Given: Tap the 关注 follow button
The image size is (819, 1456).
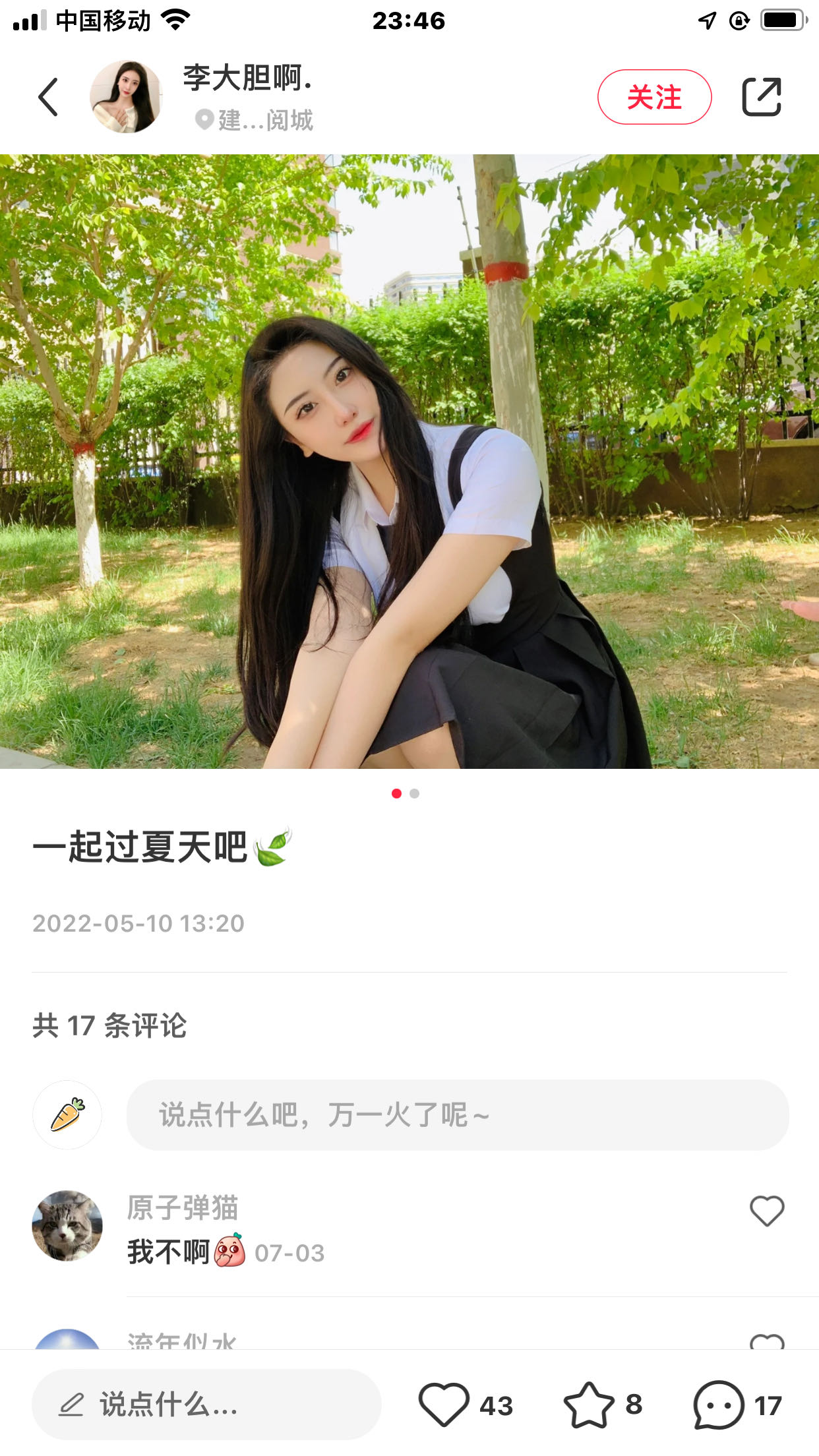Looking at the screenshot, I should tap(654, 97).
